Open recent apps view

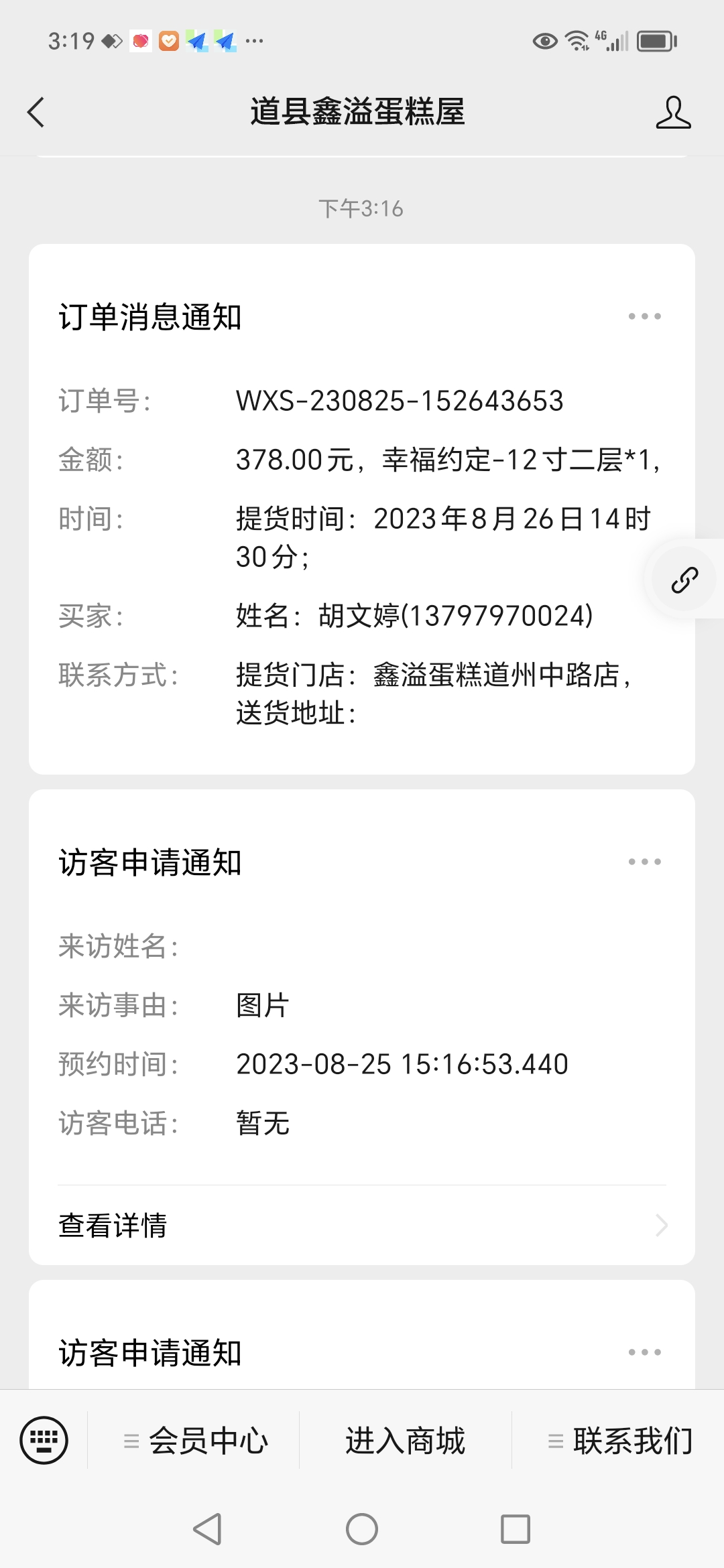pyautogui.click(x=516, y=1529)
